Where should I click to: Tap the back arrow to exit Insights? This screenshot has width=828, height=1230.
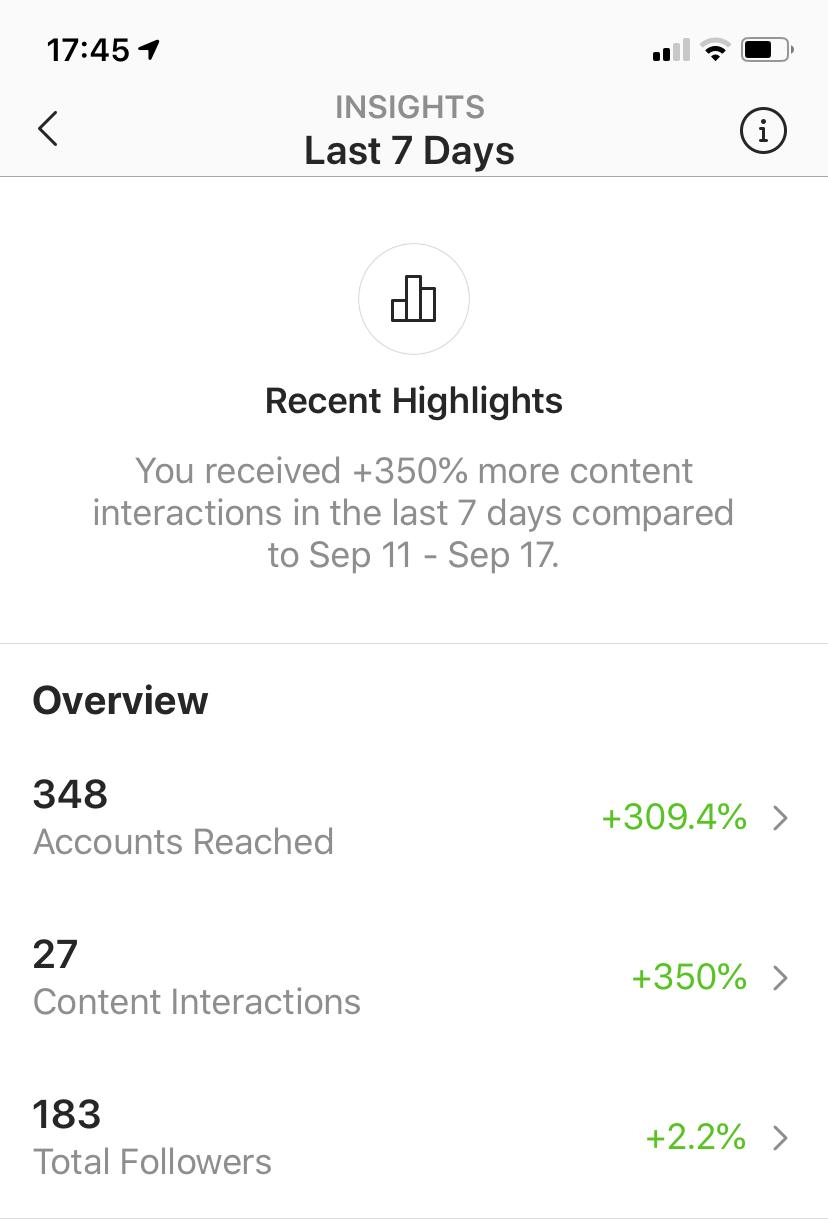(x=47, y=129)
